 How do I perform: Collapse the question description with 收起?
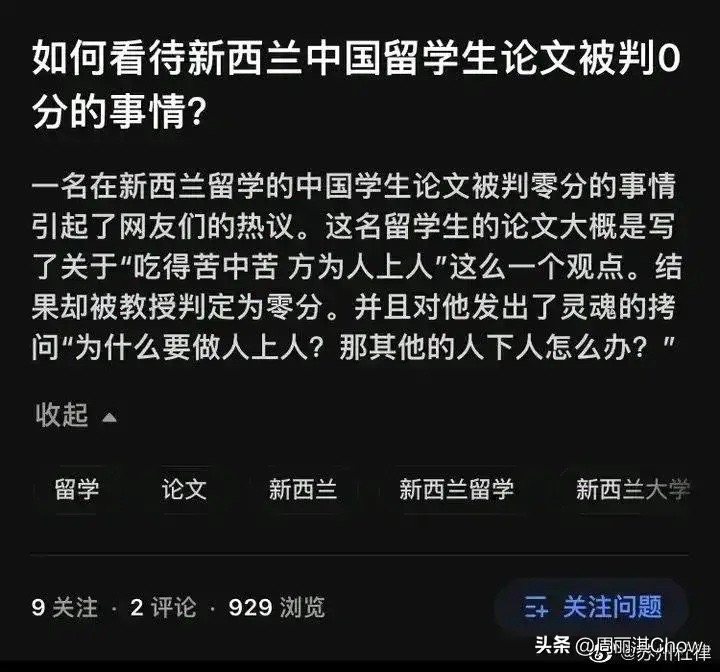[x=76, y=415]
